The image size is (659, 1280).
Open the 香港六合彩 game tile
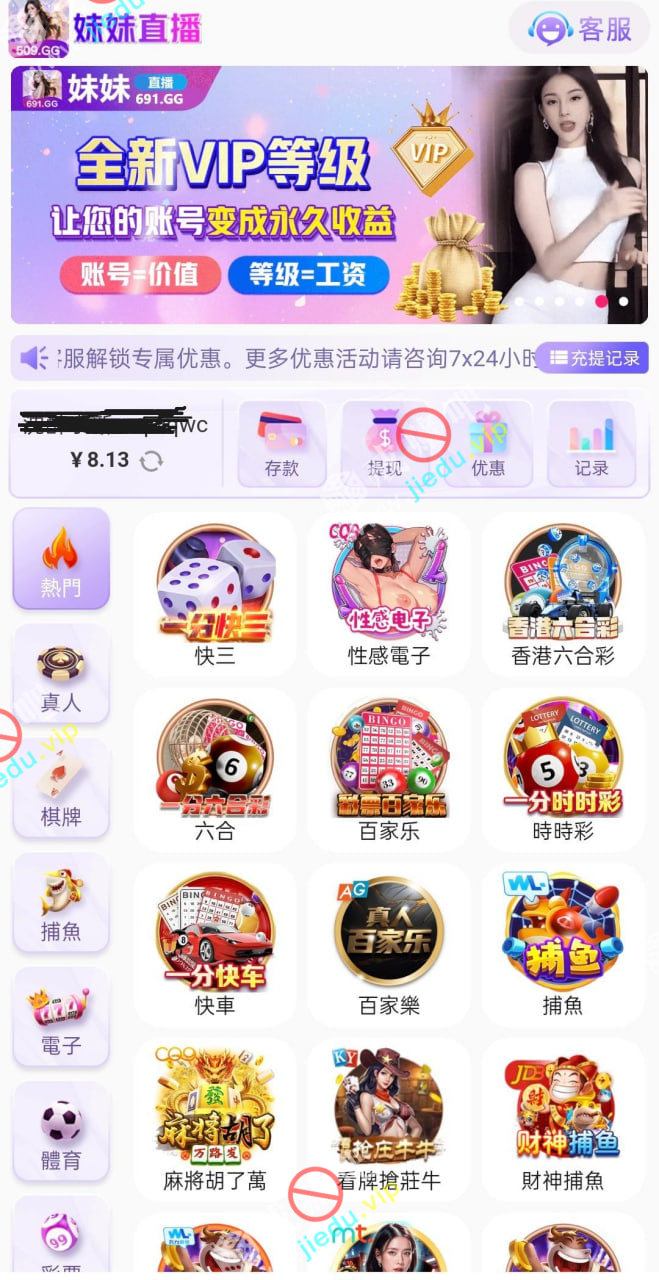coord(563,595)
